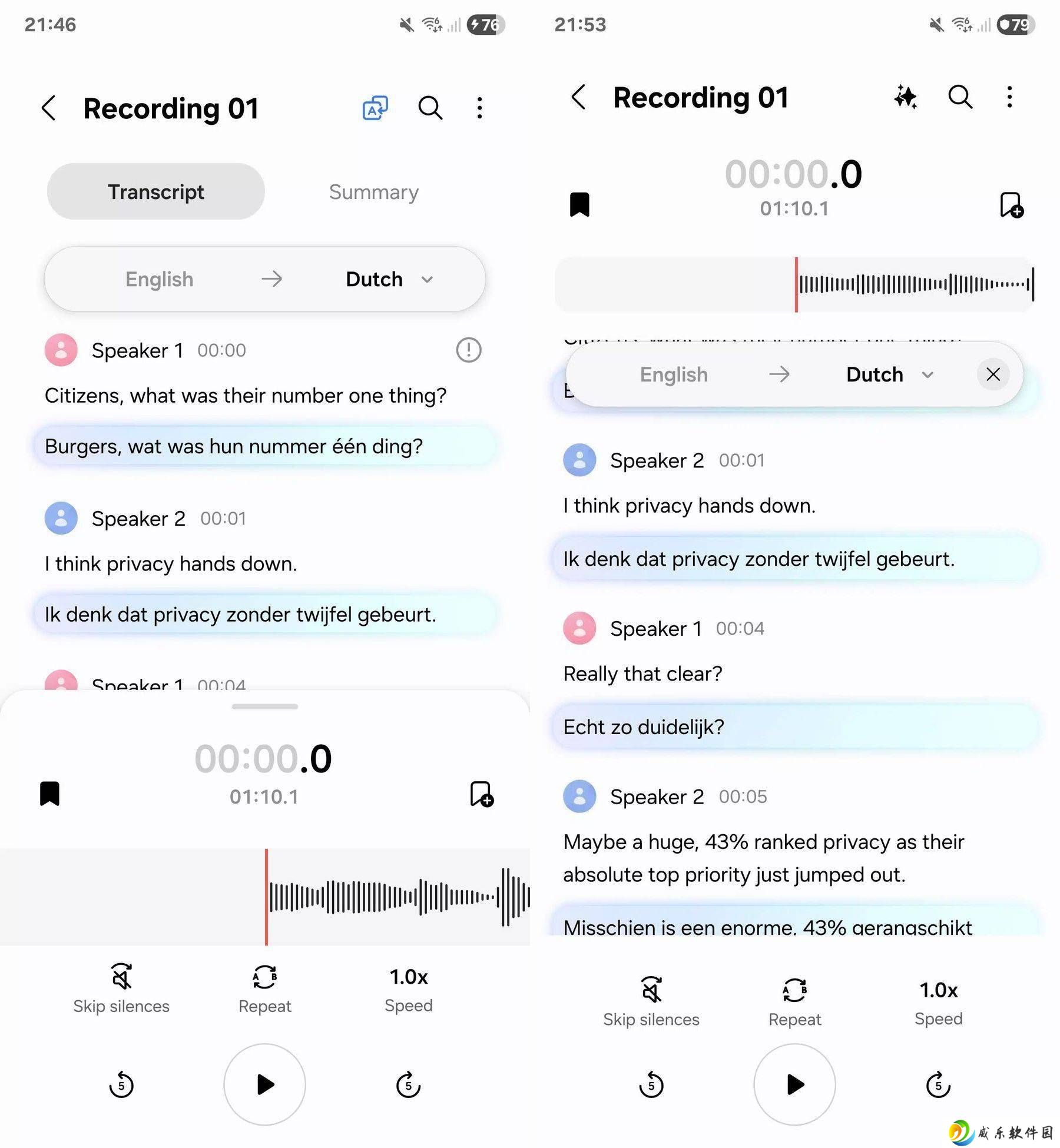
Task: Go back from the 21:53 recording screen
Action: click(579, 97)
